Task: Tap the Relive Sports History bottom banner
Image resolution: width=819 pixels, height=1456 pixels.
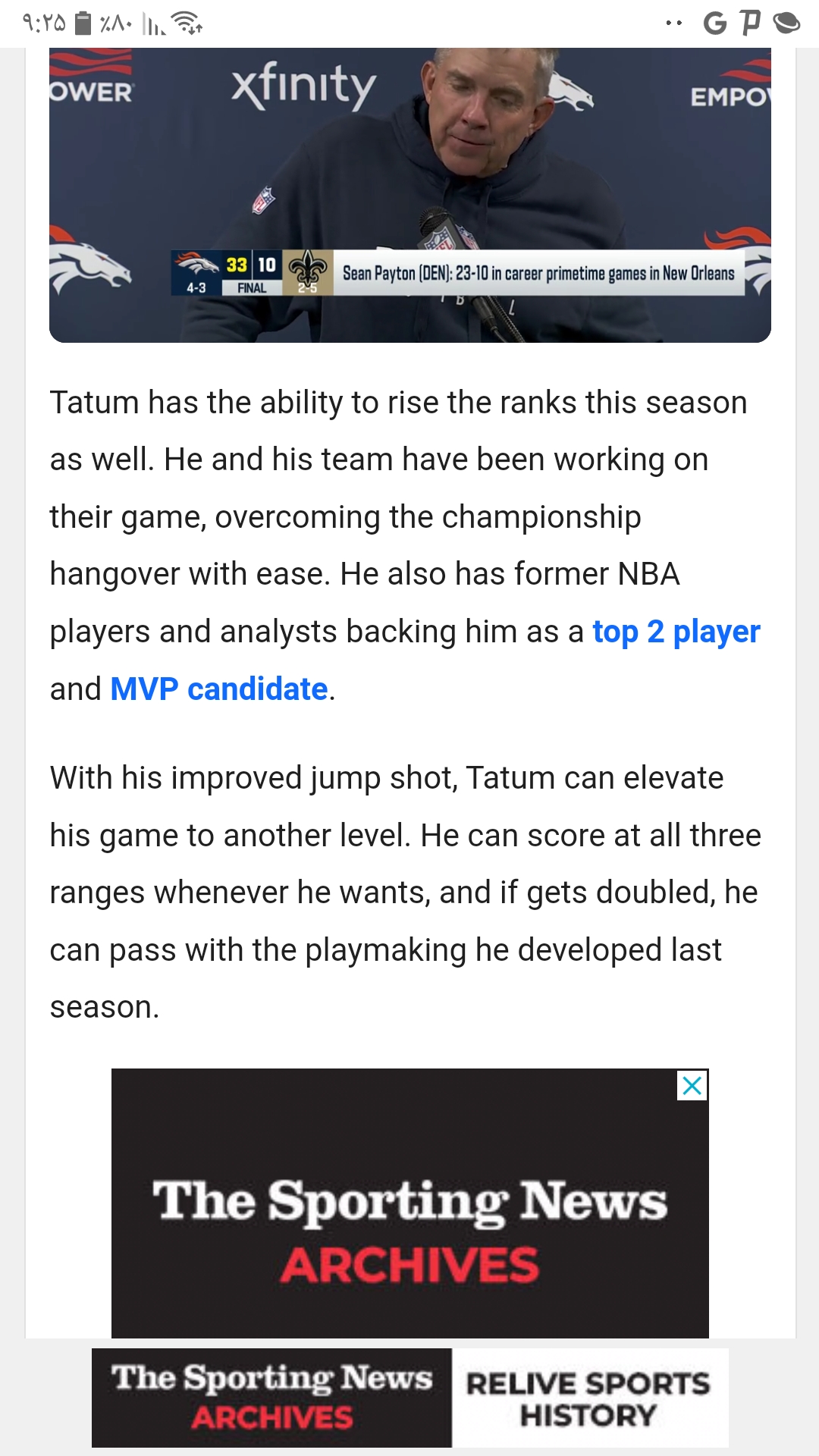Action: [410, 1398]
